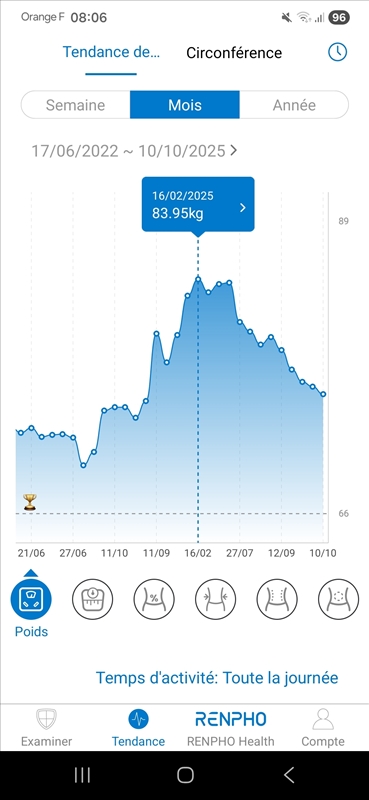Open the 16/02/2025 83.95kg tooltip details
Viewport: 369px width, 800px height.
pyautogui.click(x=198, y=205)
